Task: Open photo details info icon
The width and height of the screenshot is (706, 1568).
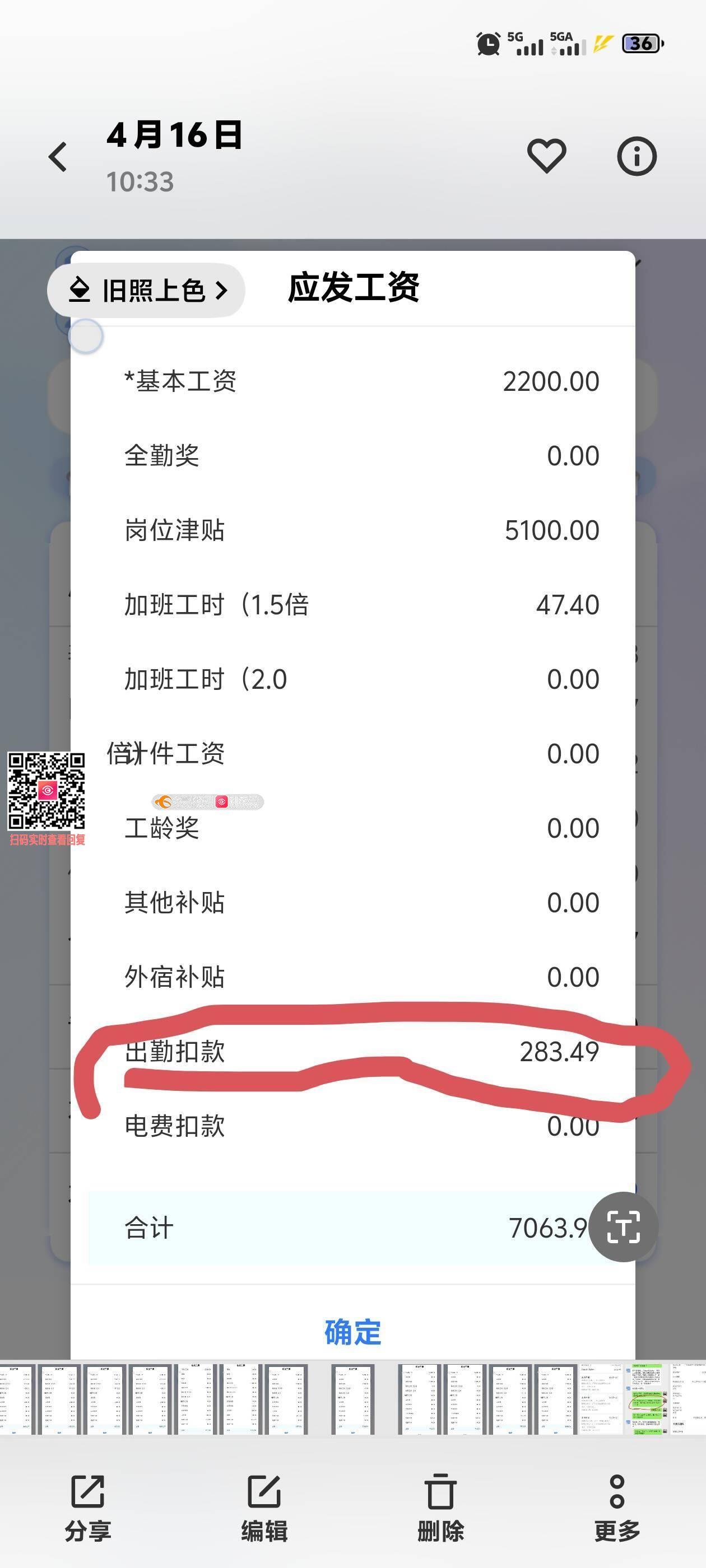Action: (x=637, y=156)
